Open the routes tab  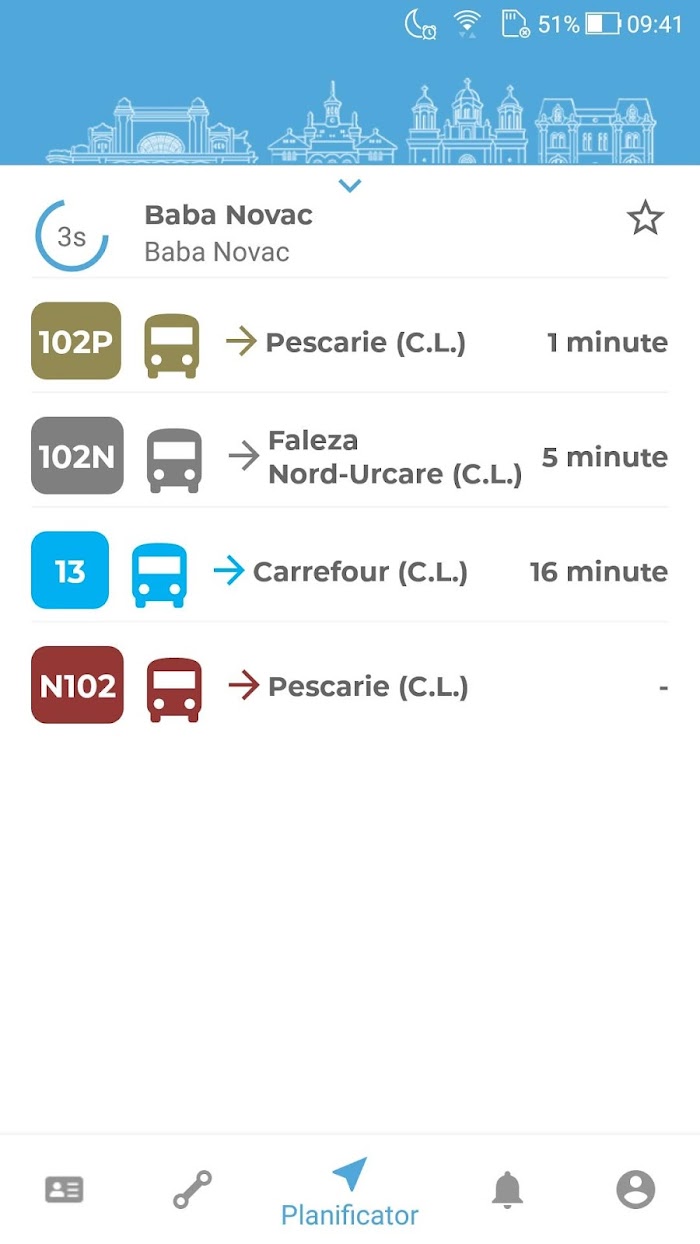[192, 1190]
